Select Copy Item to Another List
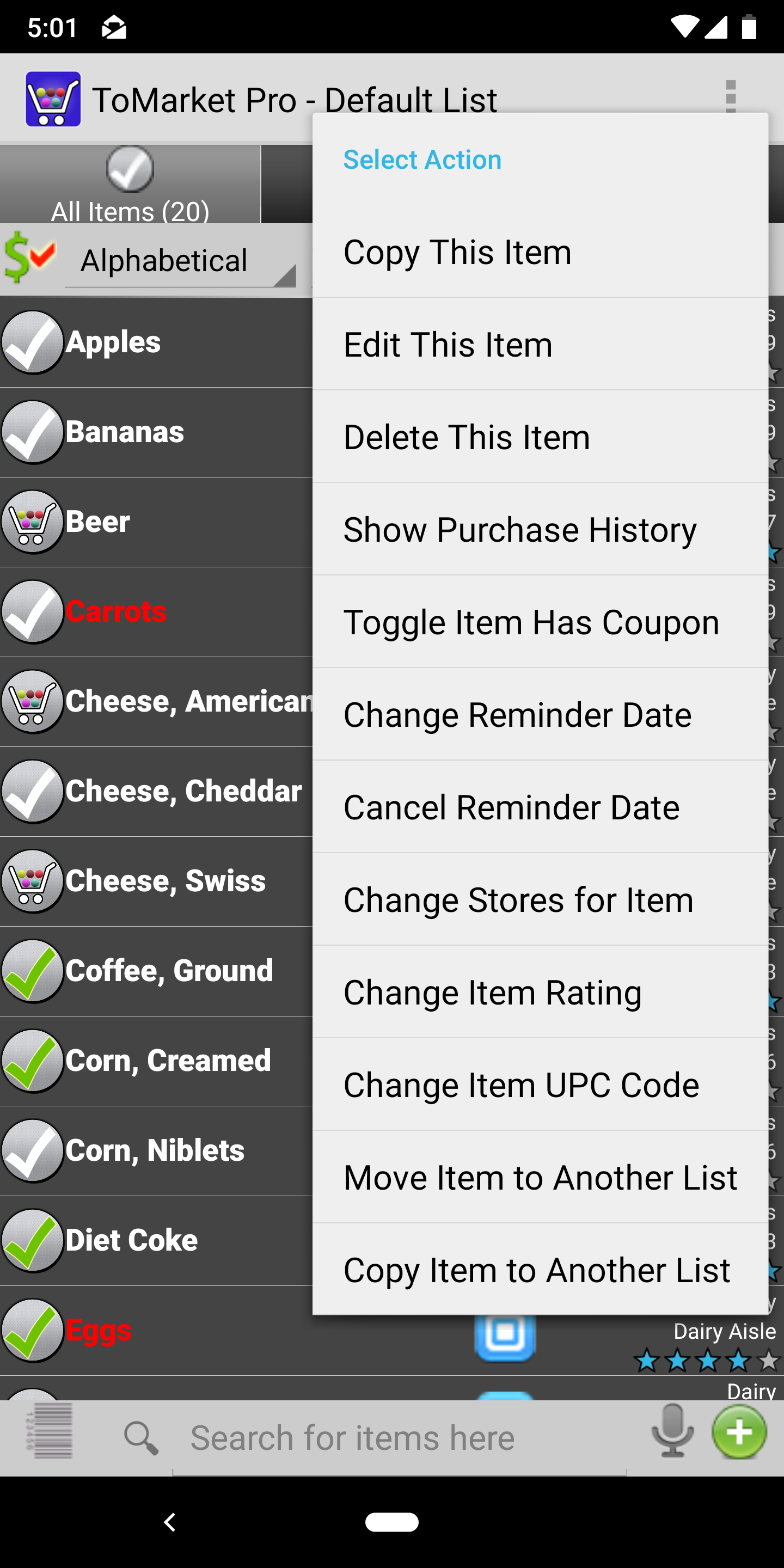The height and width of the screenshot is (1568, 784). click(540, 1270)
